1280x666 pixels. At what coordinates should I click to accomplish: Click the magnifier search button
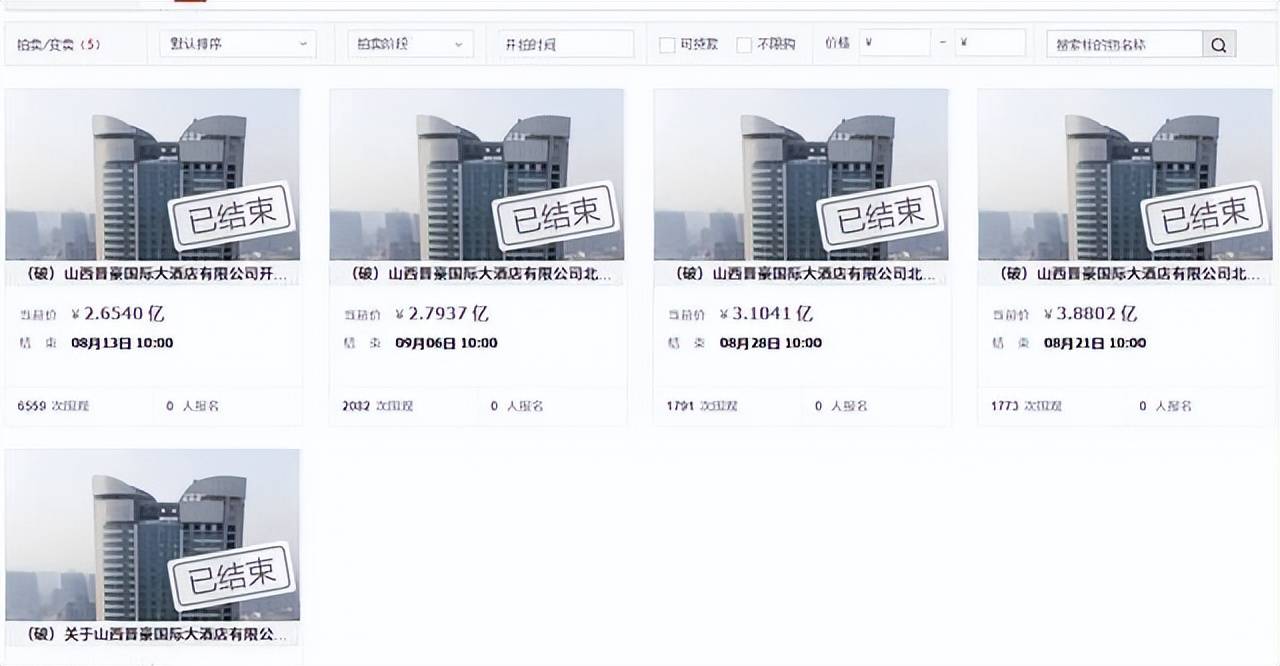pos(1219,44)
